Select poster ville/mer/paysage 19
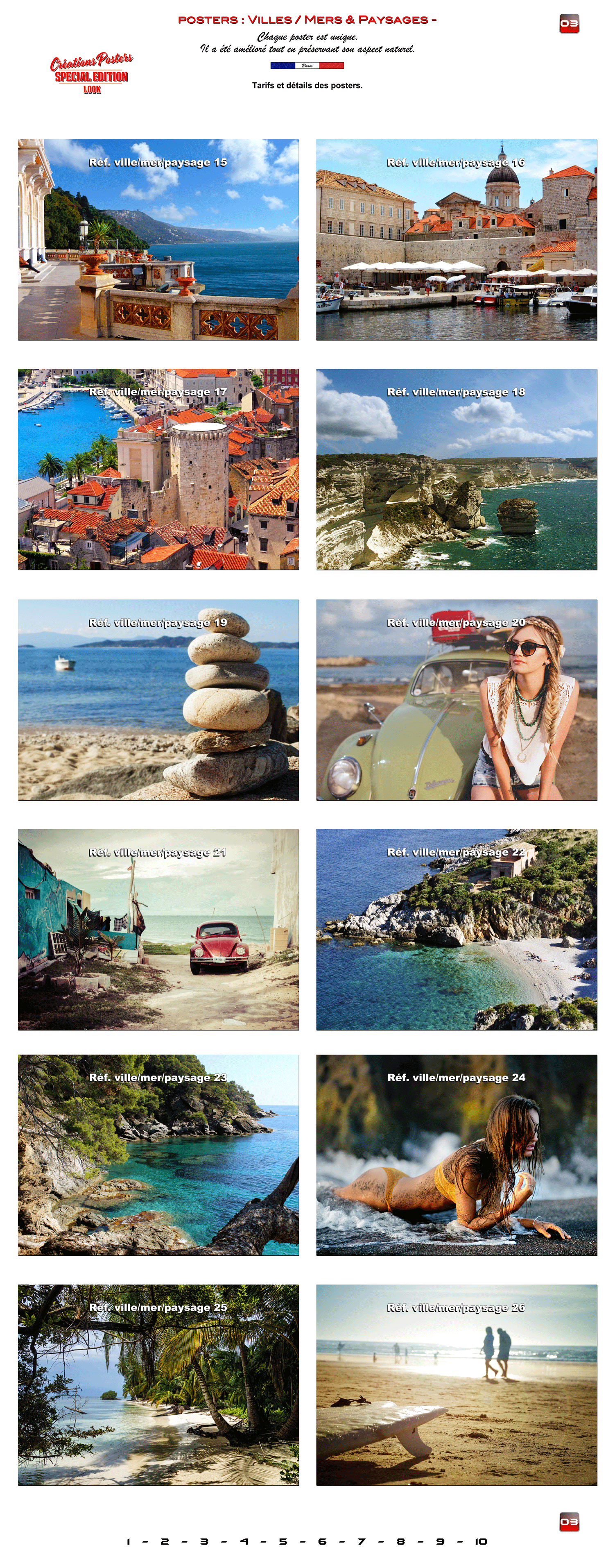615x1568 pixels. coord(158,699)
